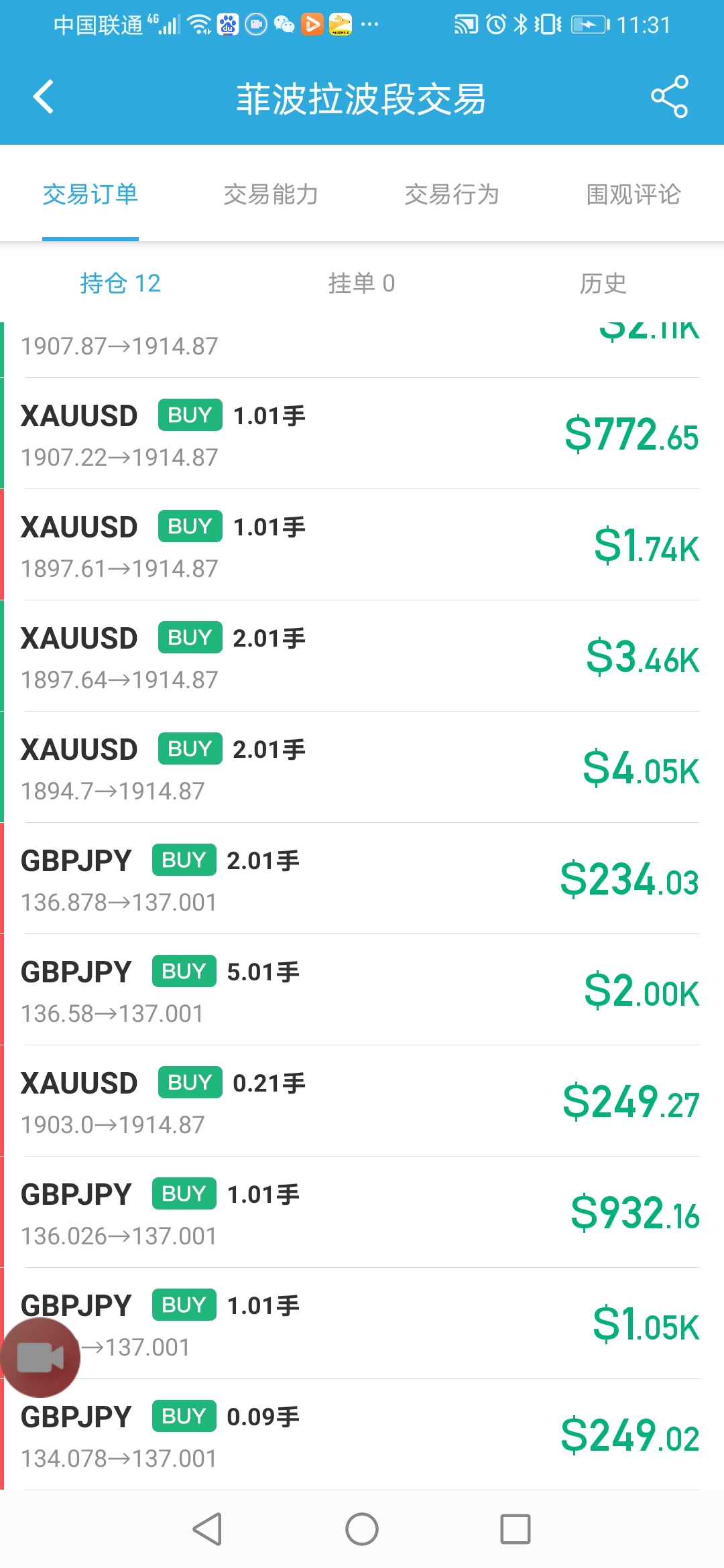Show 挂单 0 pending orders

coord(361,283)
